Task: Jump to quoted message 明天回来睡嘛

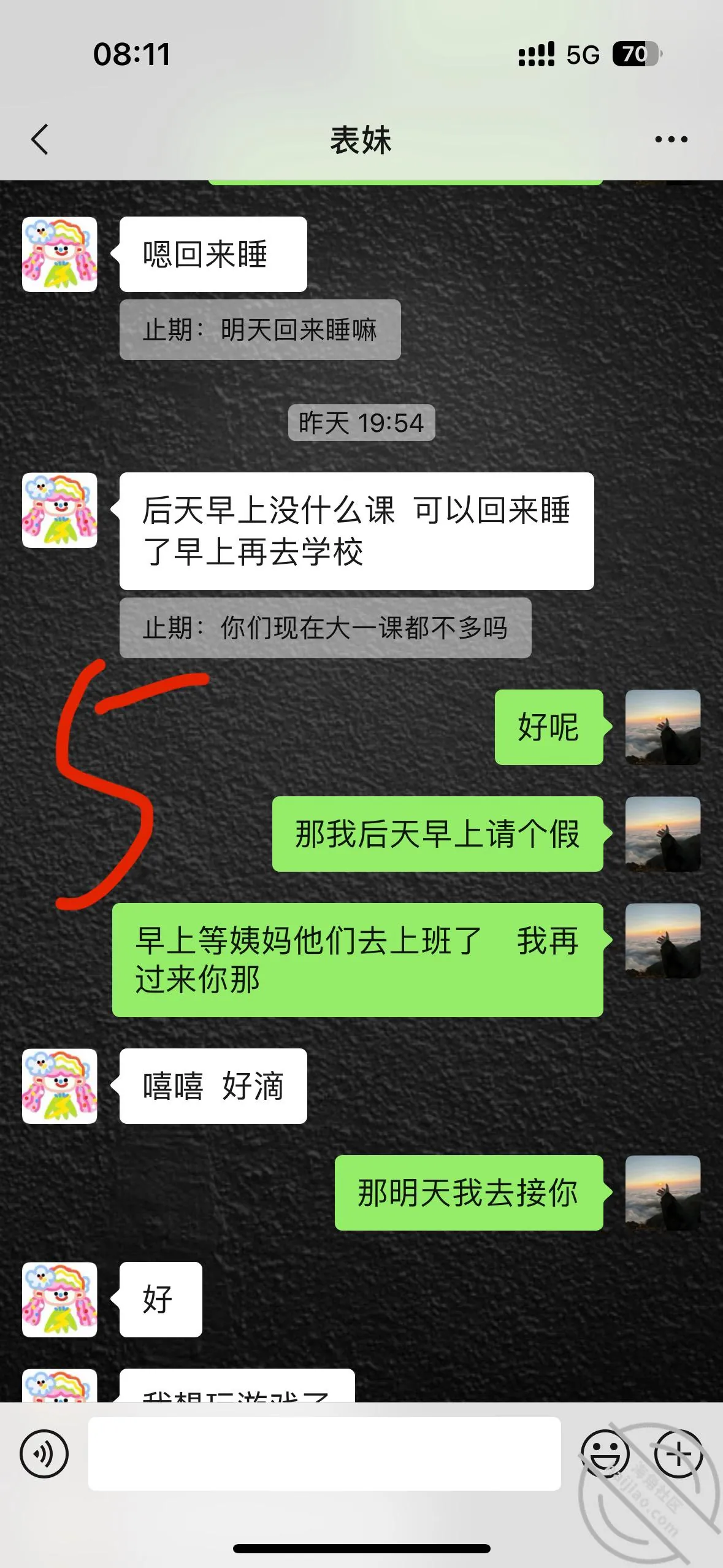Action: tap(260, 329)
